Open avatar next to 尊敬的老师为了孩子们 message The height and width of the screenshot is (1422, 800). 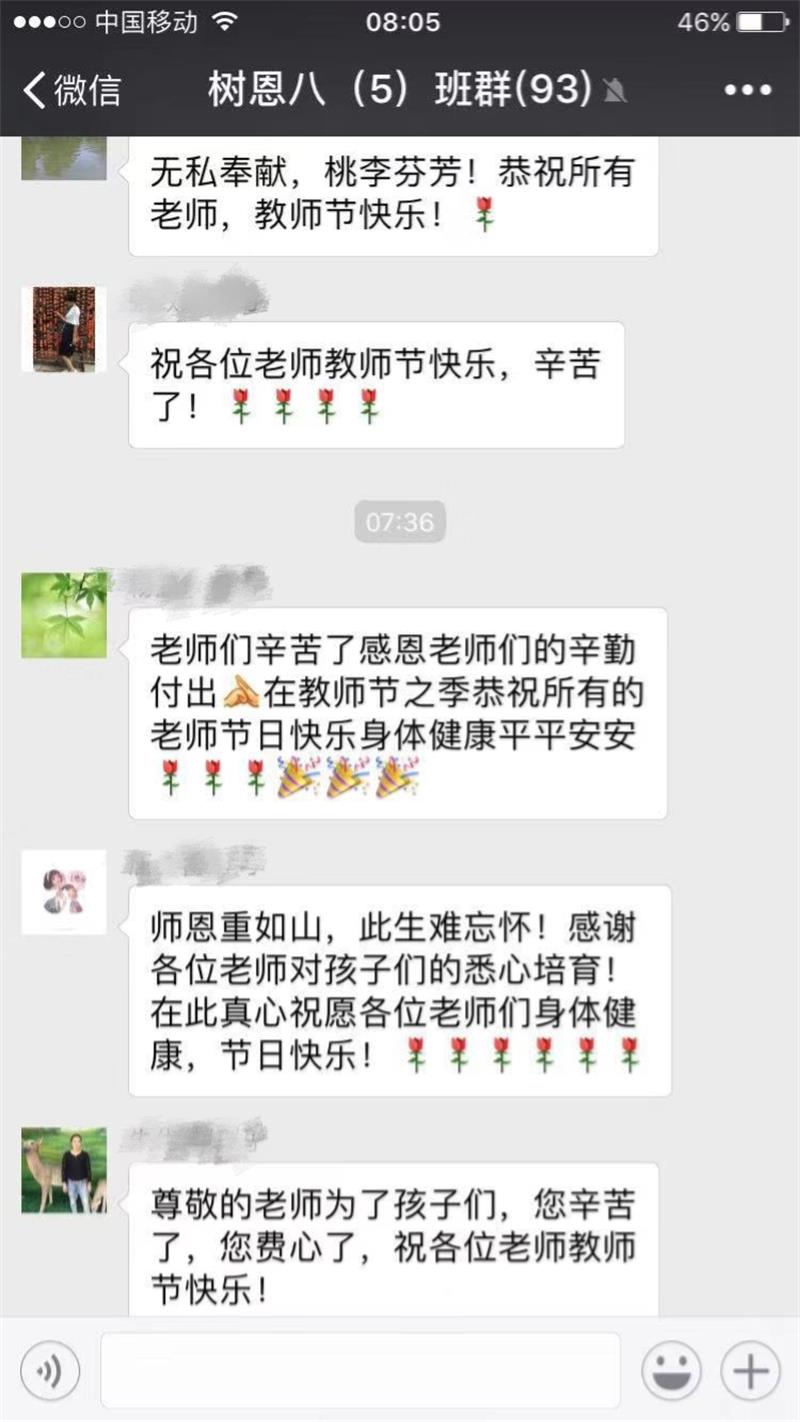(x=64, y=1170)
